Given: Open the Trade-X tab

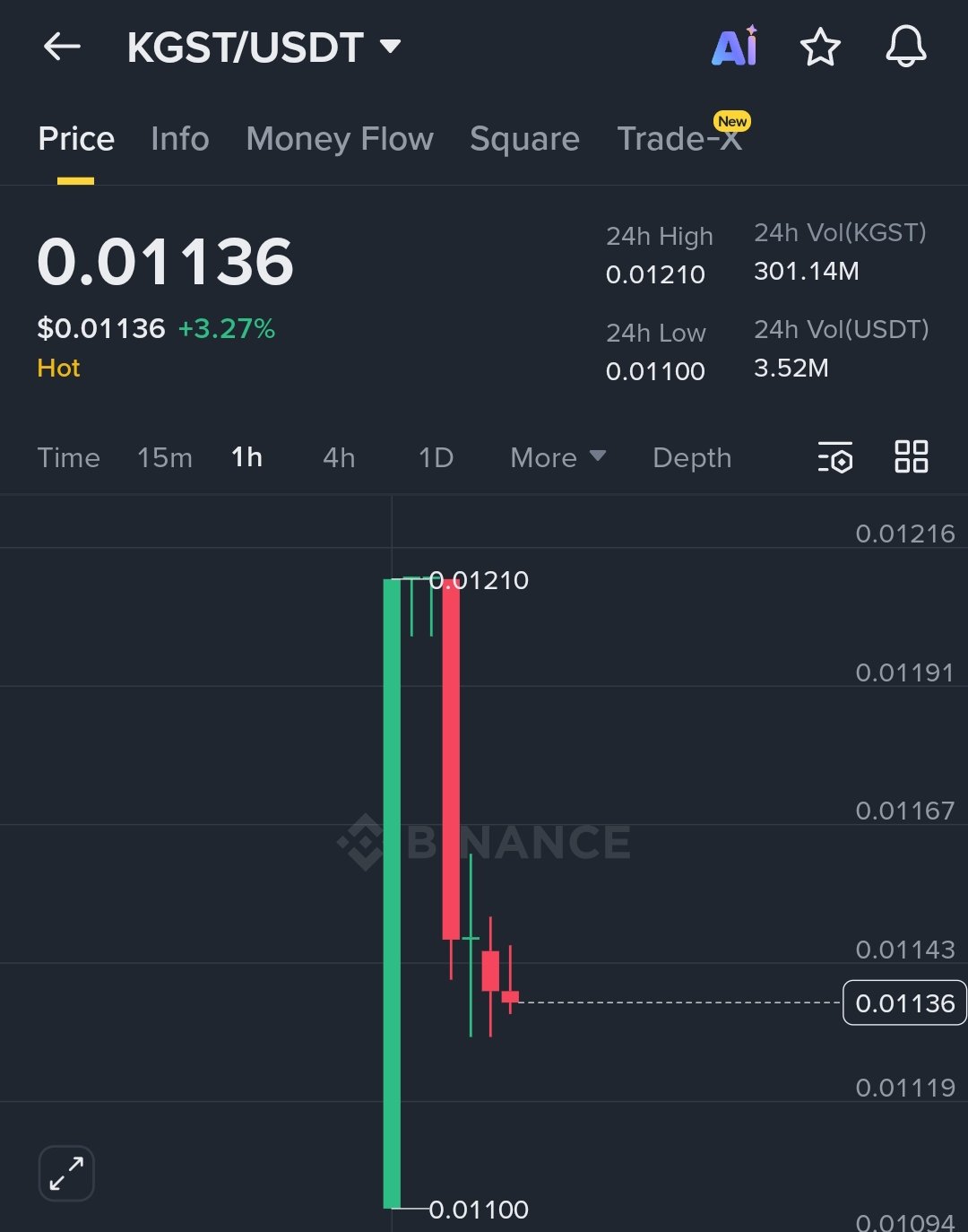Looking at the screenshot, I should 679,139.
